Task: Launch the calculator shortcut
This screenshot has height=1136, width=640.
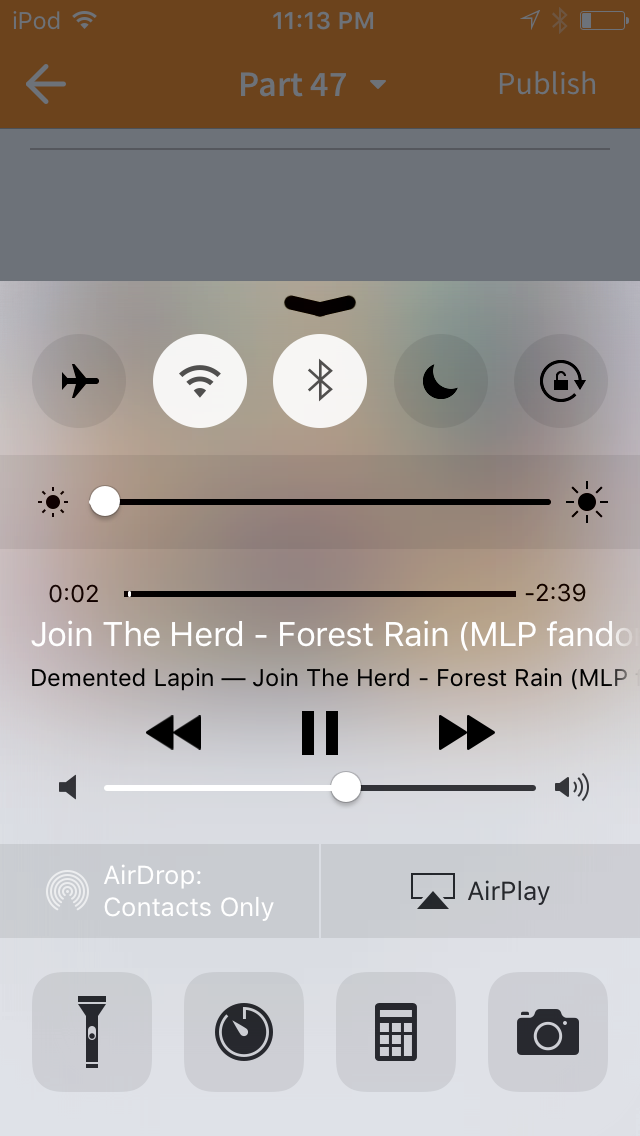Action: 396,1032
